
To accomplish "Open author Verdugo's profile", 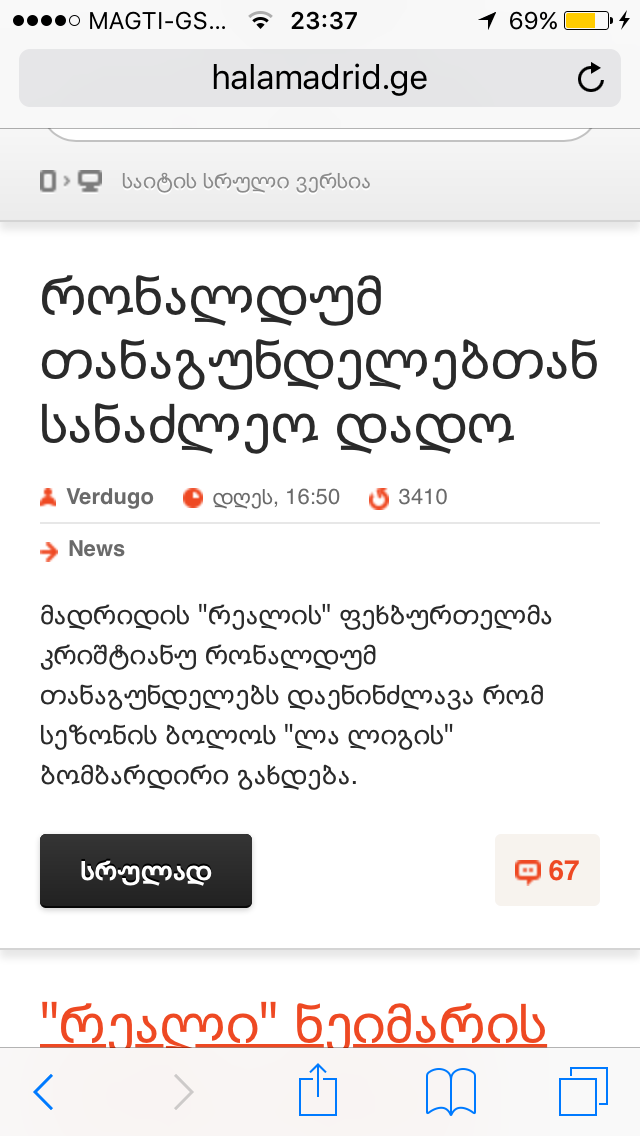I will coord(109,497).
